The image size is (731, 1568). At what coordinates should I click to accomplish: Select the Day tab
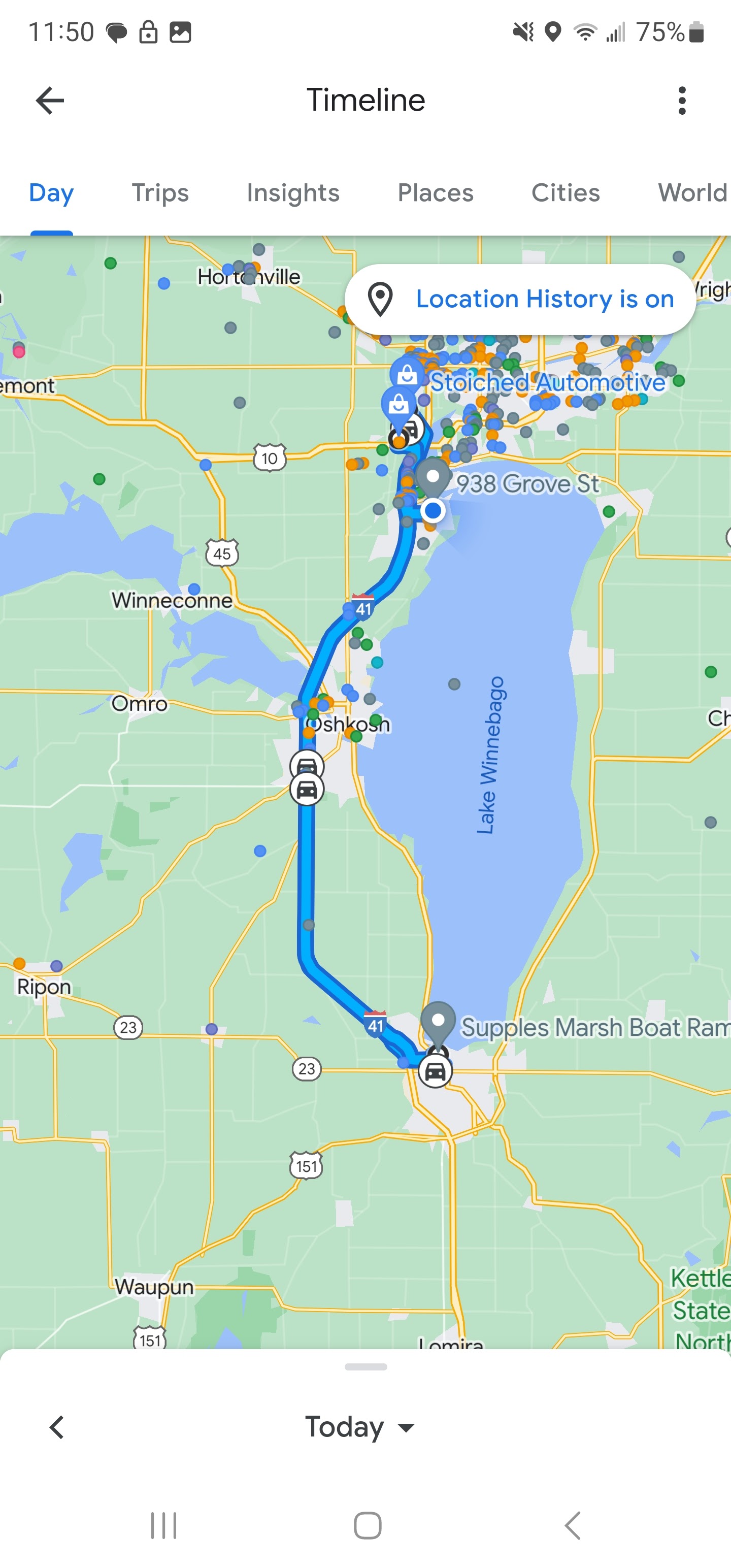(x=51, y=193)
